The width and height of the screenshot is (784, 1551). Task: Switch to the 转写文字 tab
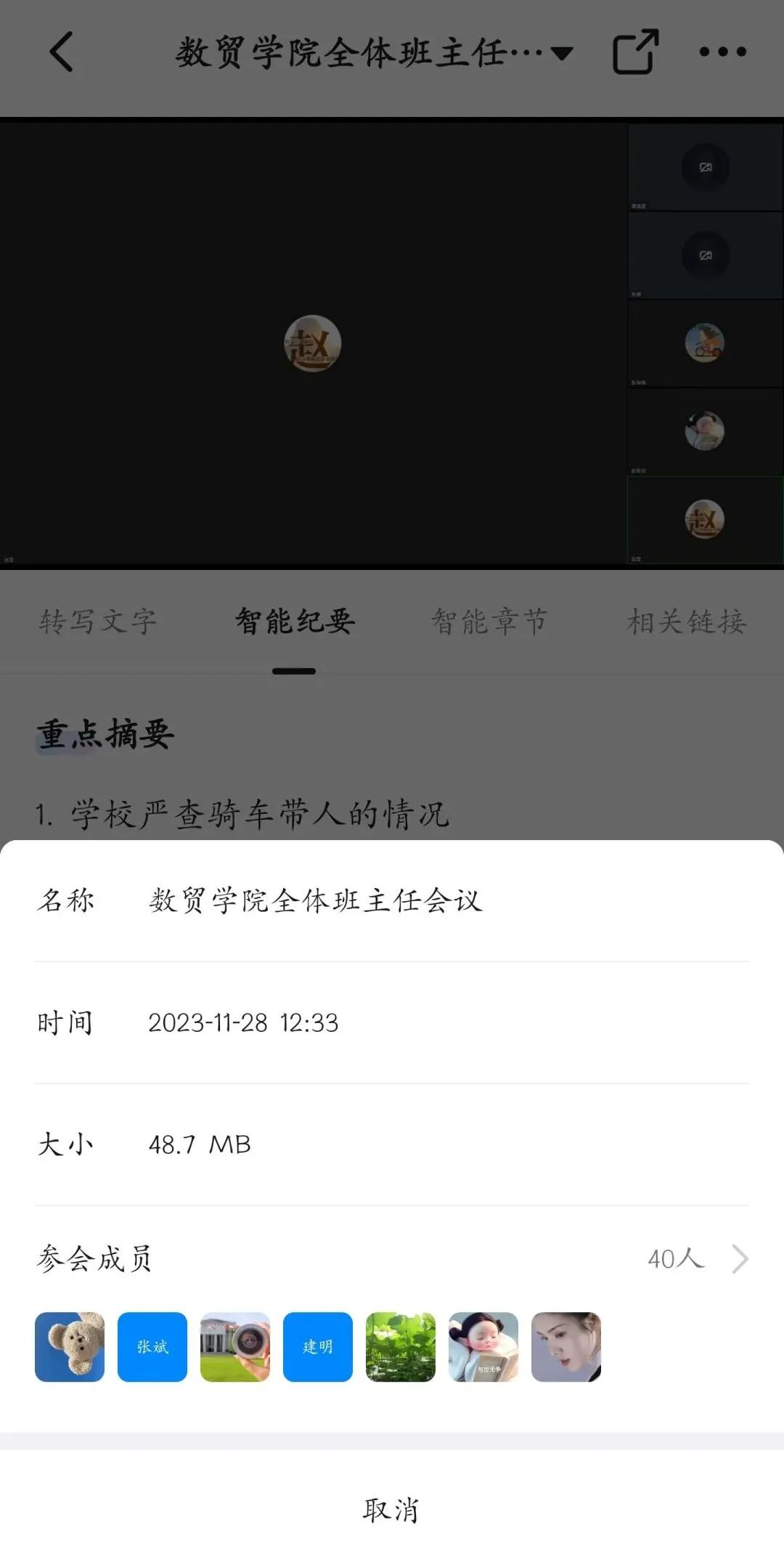tap(98, 622)
